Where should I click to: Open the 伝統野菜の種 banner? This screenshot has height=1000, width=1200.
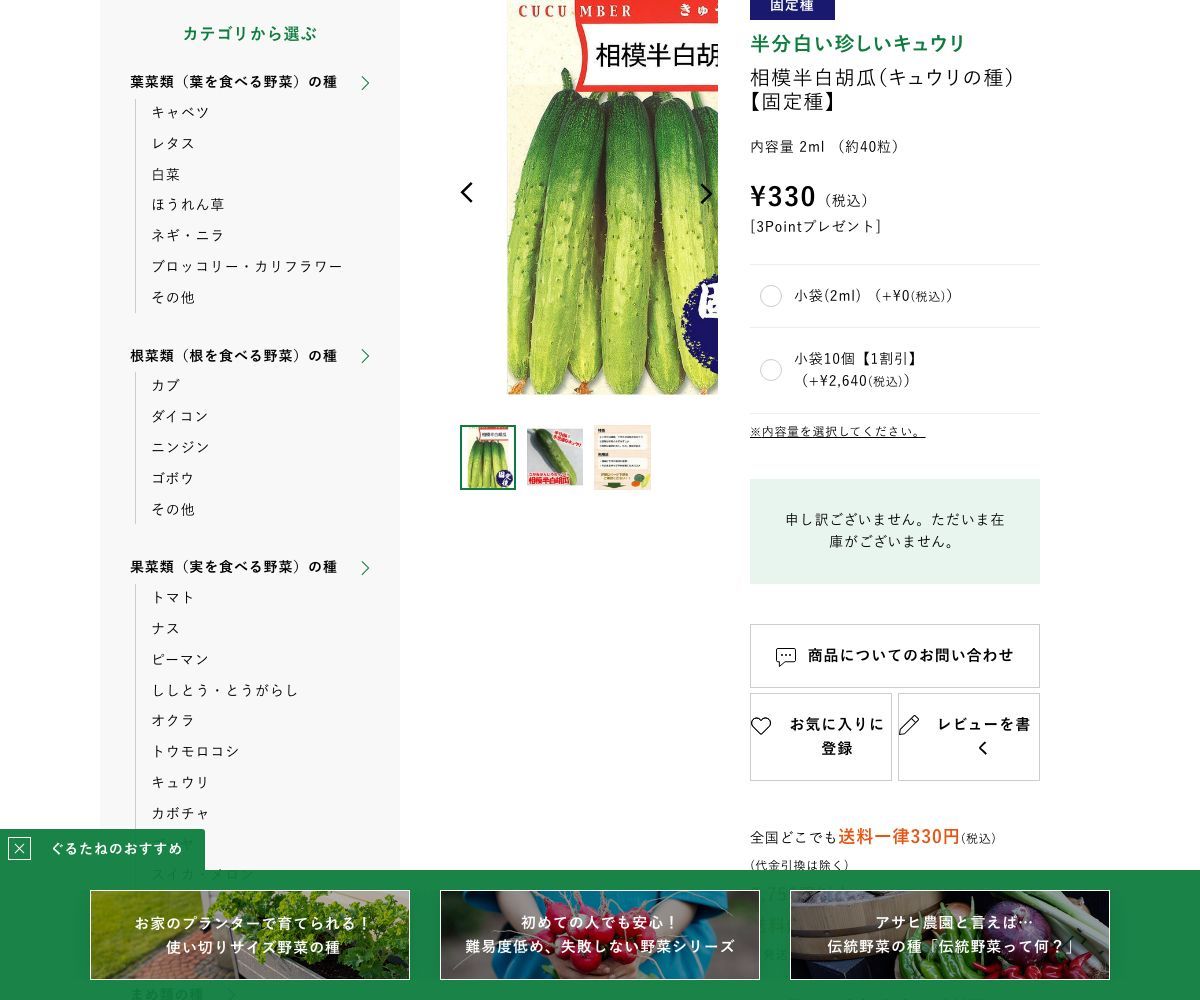950,935
